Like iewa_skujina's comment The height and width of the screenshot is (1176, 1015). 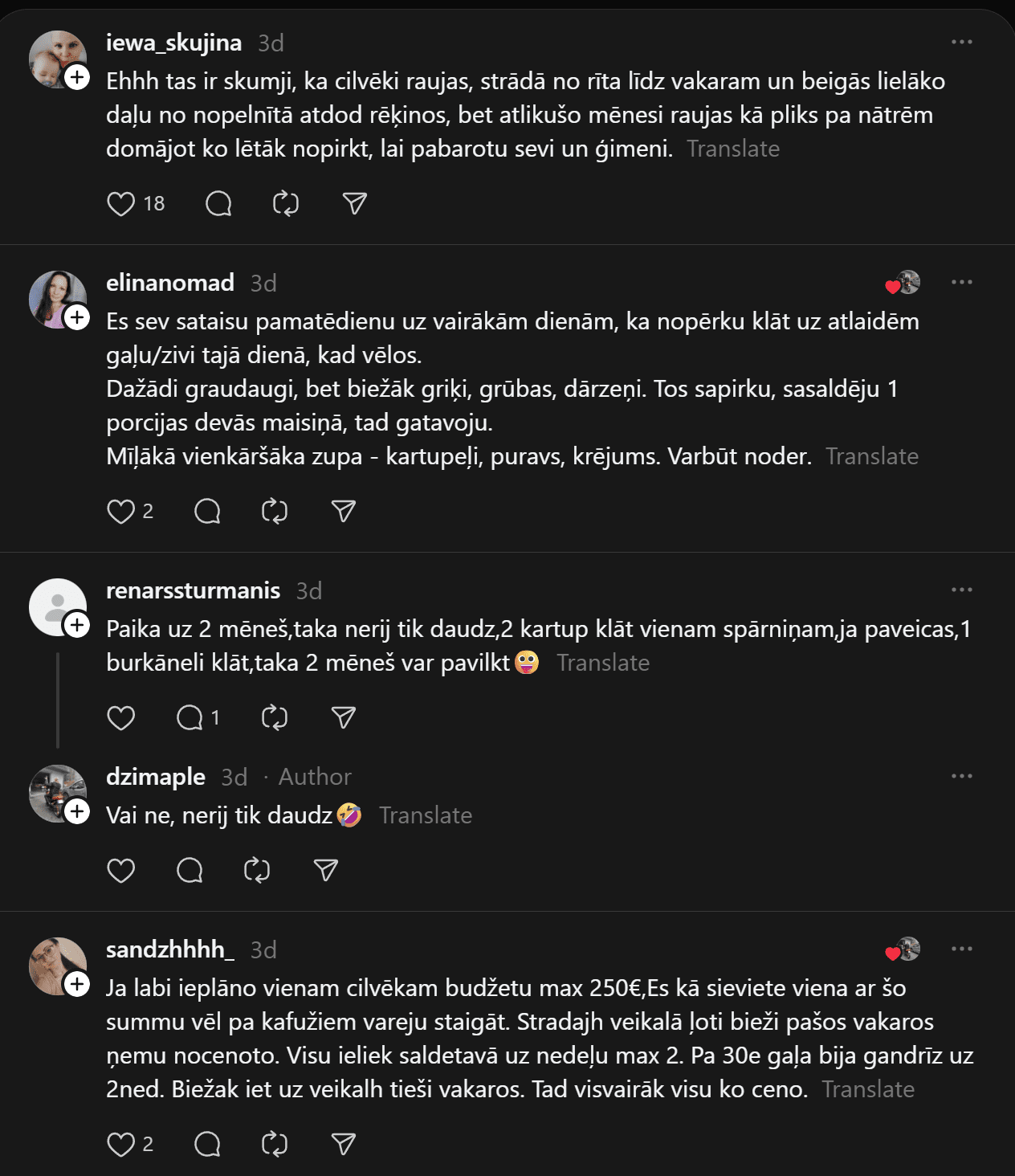[121, 204]
